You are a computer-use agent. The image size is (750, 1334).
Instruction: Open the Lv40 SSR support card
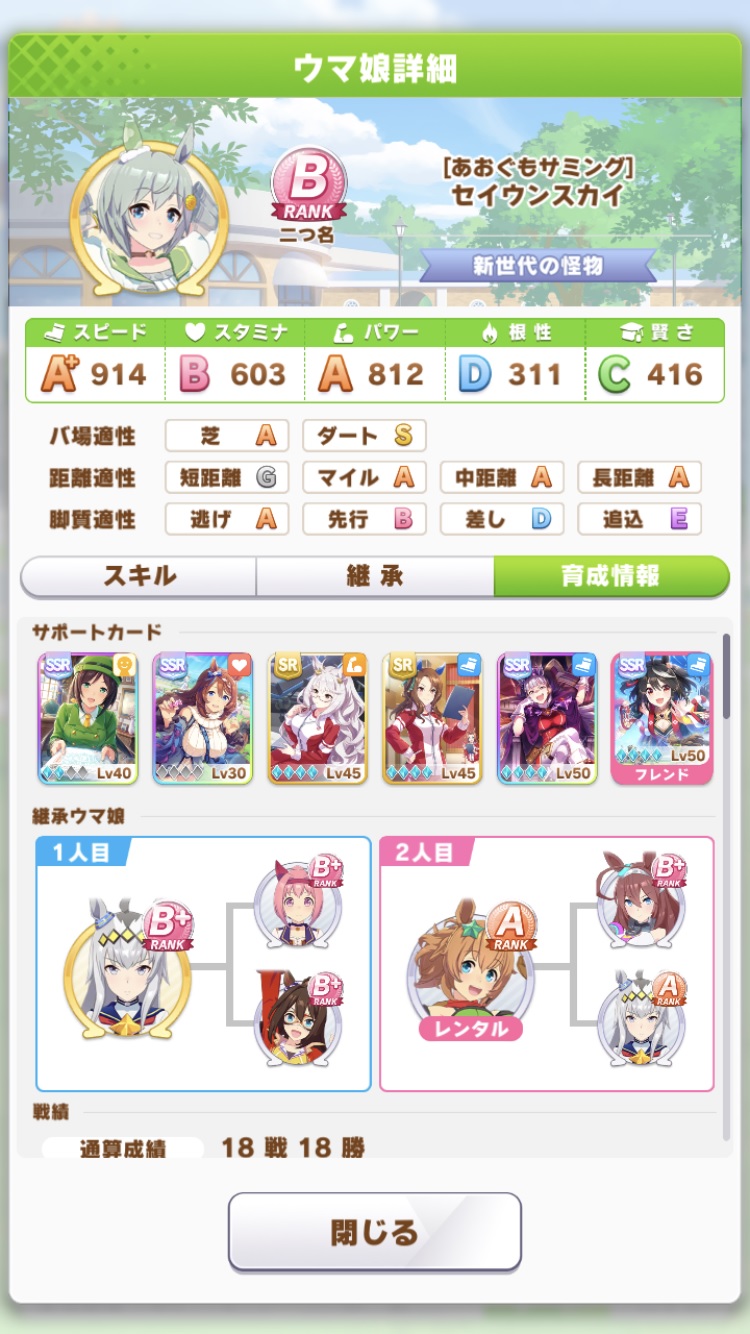point(87,716)
